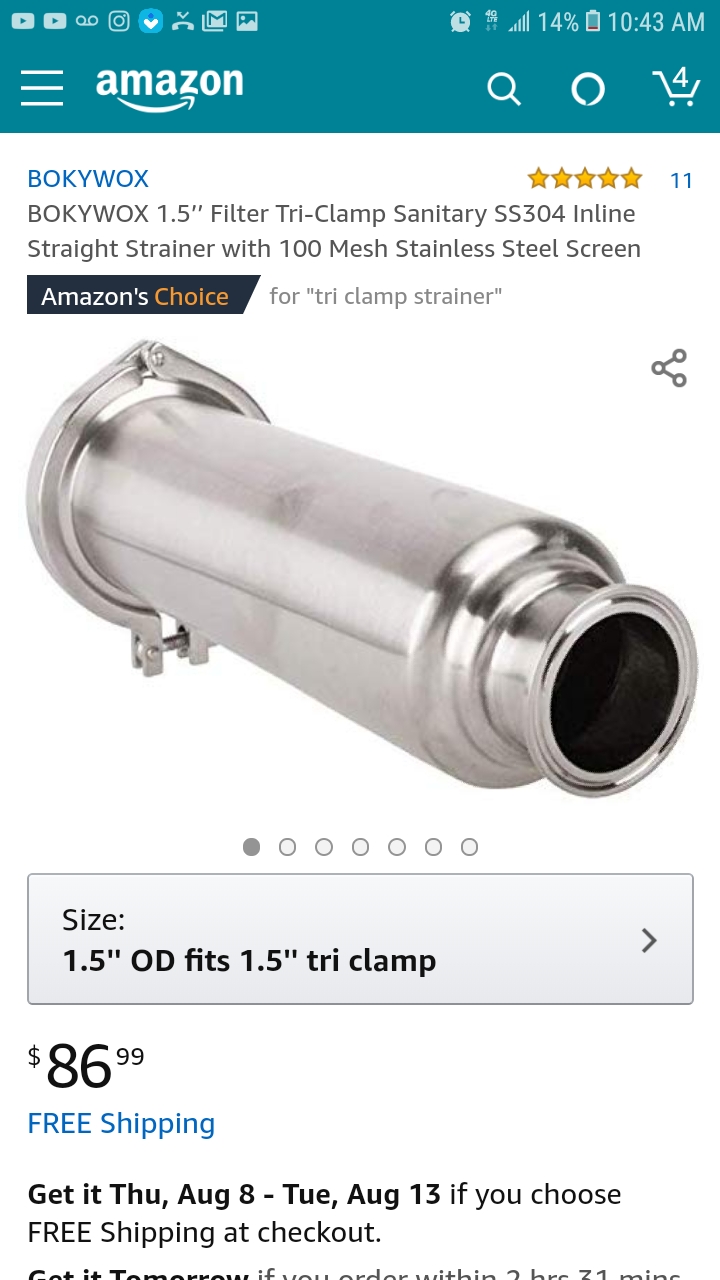
Task: Expand the Size selector dropdown
Action: click(360, 939)
